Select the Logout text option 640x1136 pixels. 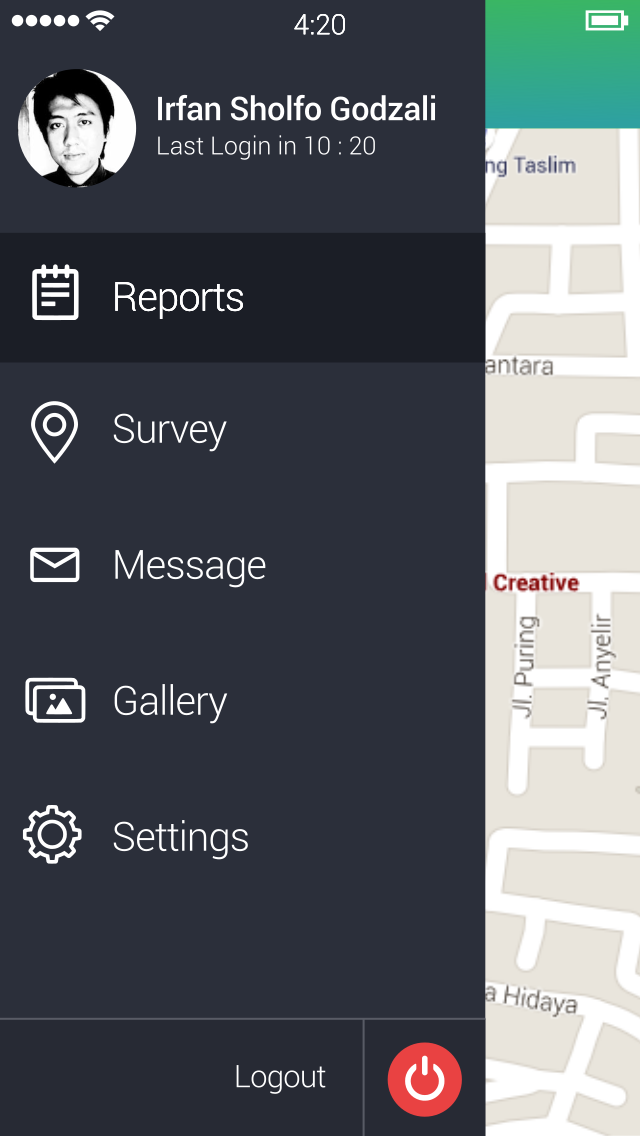click(x=280, y=1077)
